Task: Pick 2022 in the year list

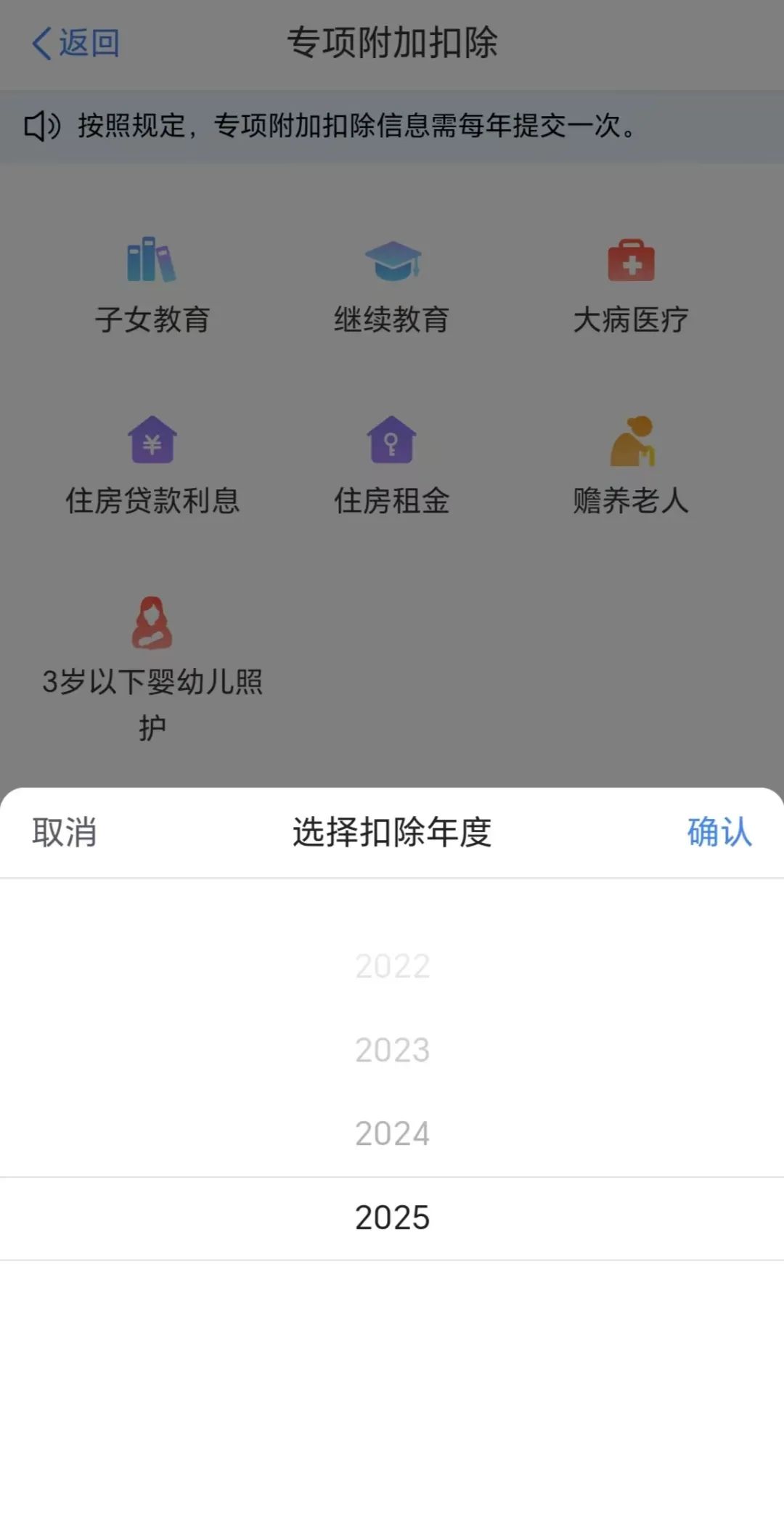Action: (392, 966)
